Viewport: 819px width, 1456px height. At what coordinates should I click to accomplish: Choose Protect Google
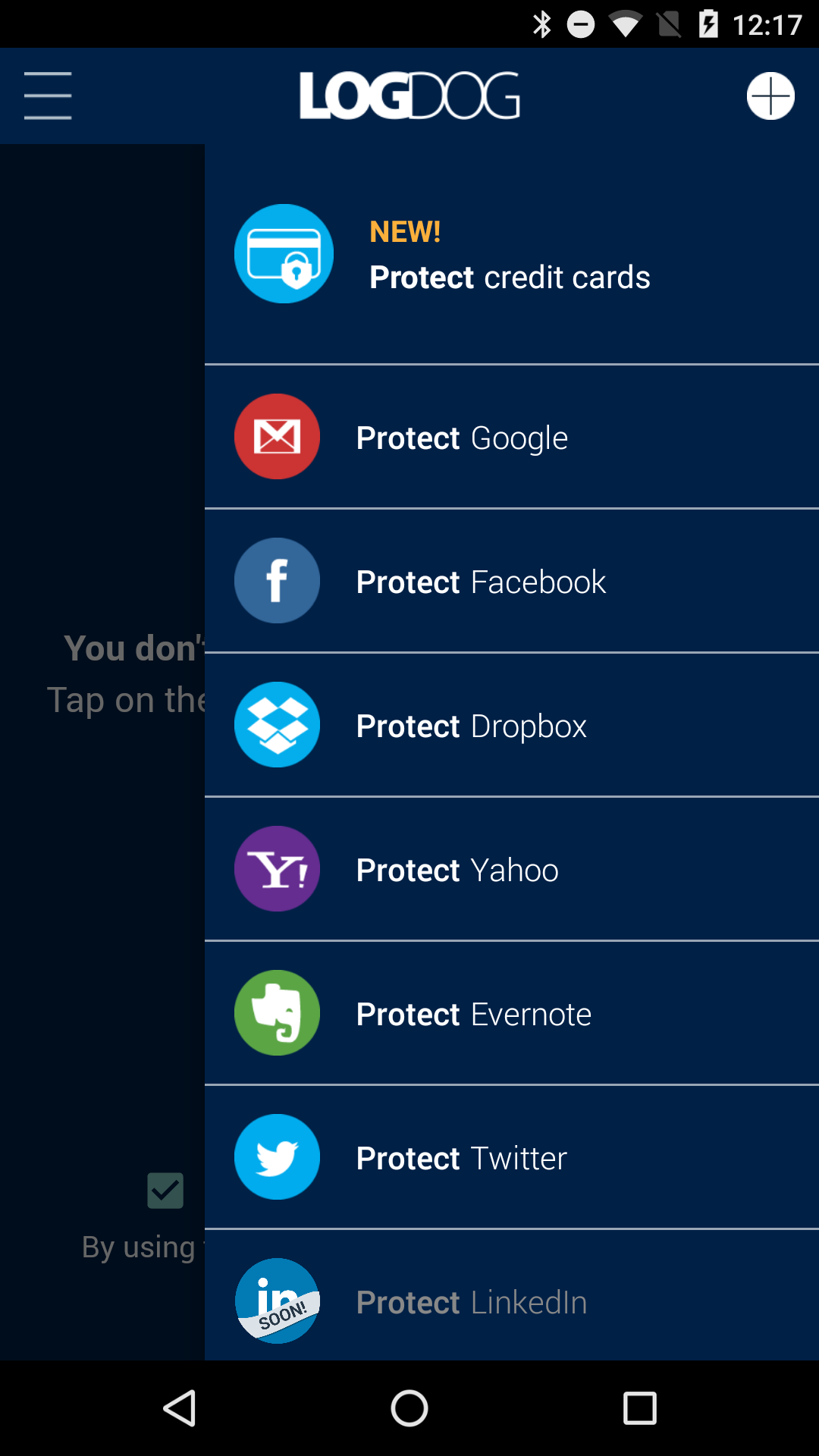pyautogui.click(x=512, y=437)
